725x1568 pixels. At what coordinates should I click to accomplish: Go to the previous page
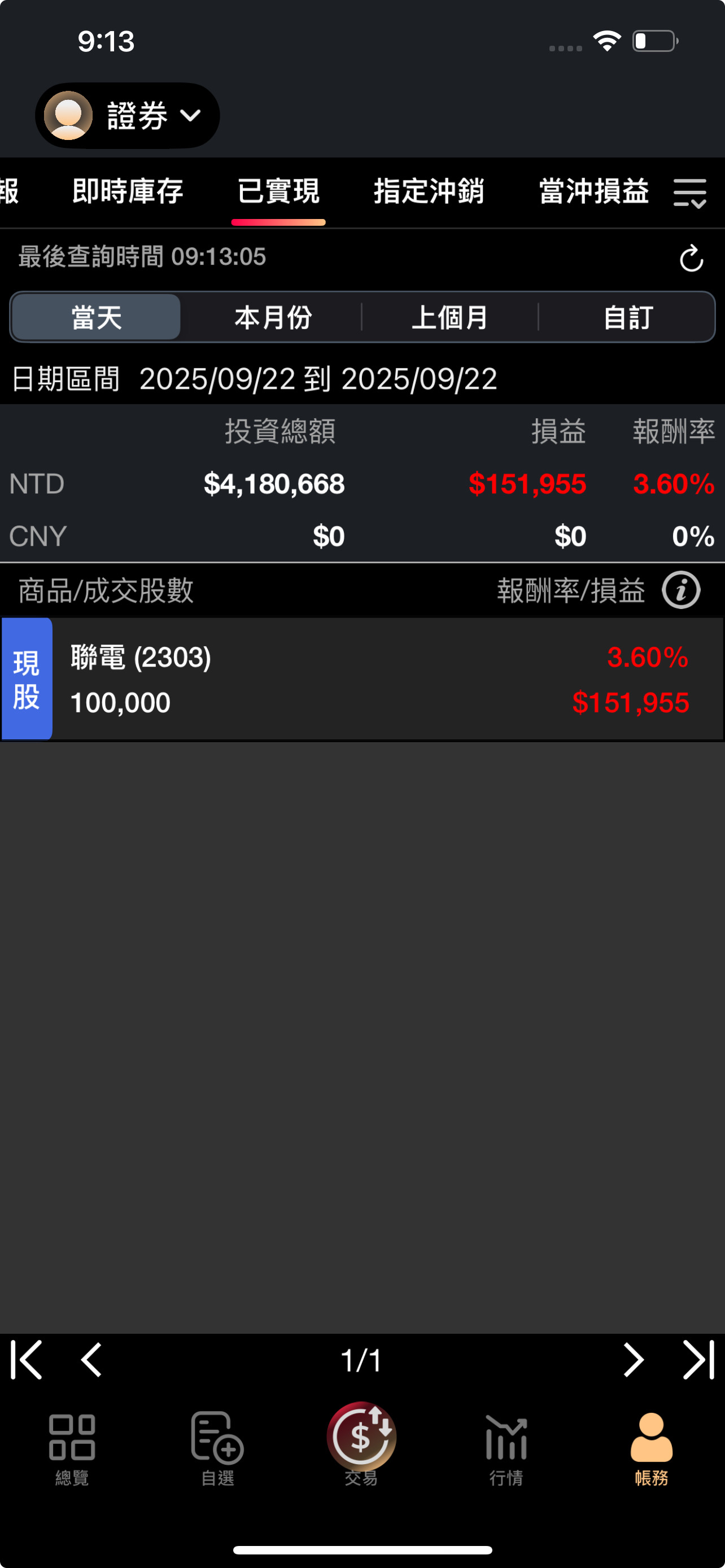tap(91, 1360)
